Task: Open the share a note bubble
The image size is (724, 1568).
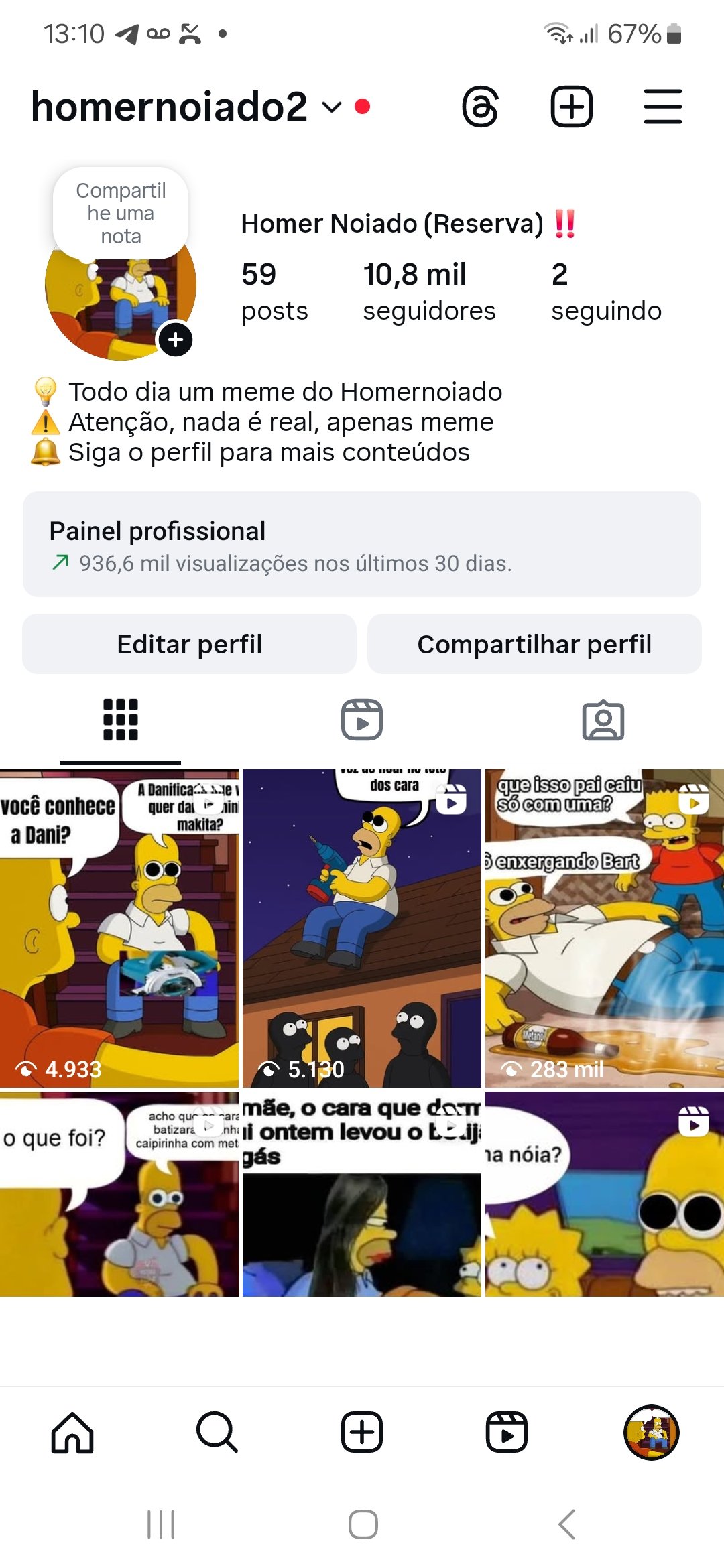Action: [121, 213]
